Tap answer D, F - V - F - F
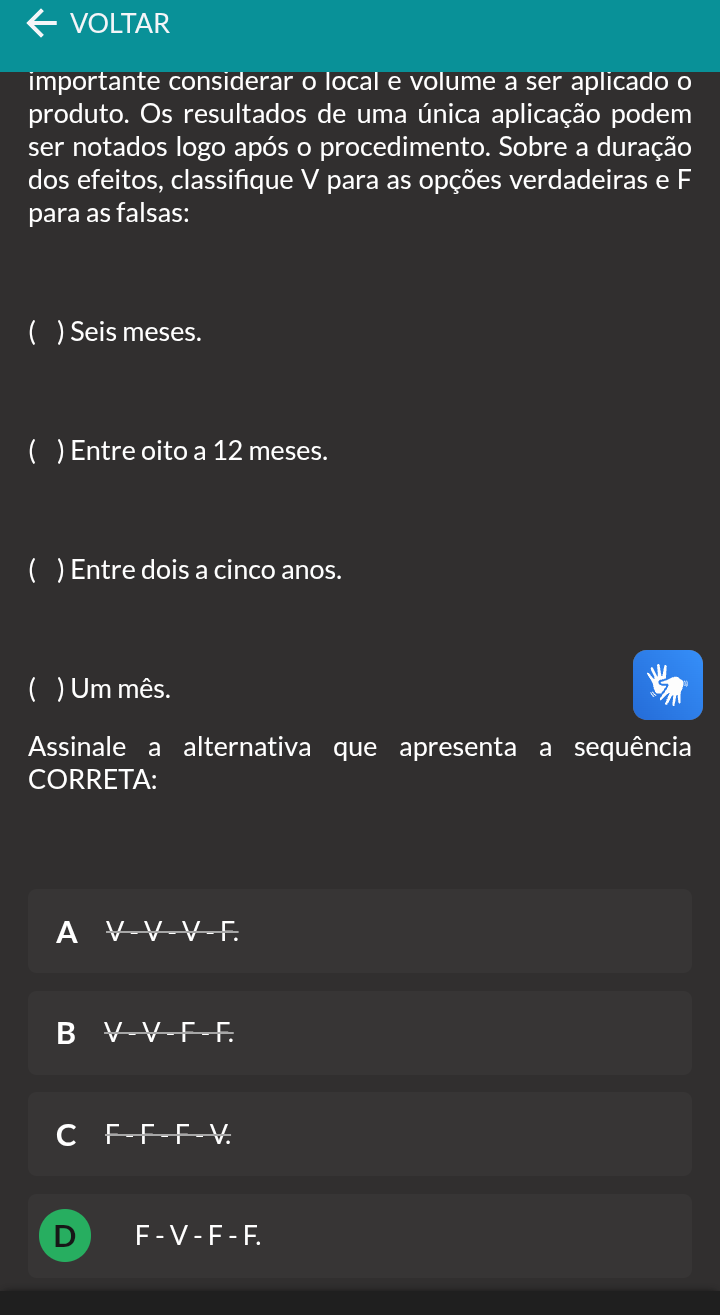This screenshot has width=720, height=1315. point(360,1236)
